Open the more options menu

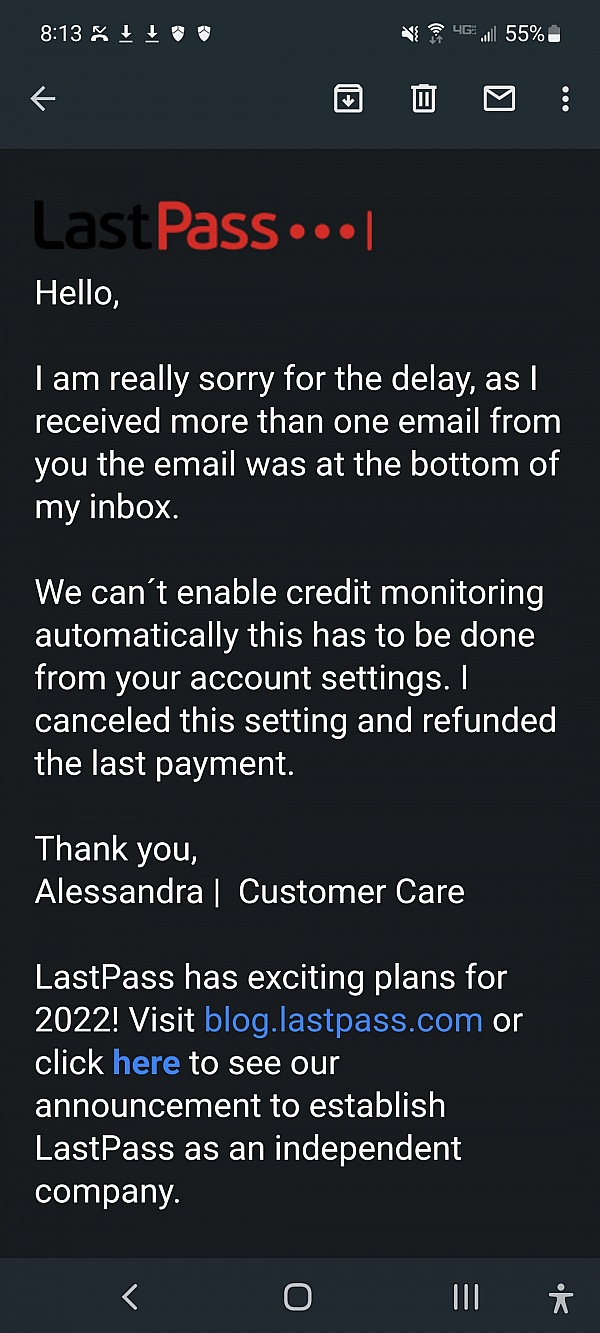click(x=566, y=98)
